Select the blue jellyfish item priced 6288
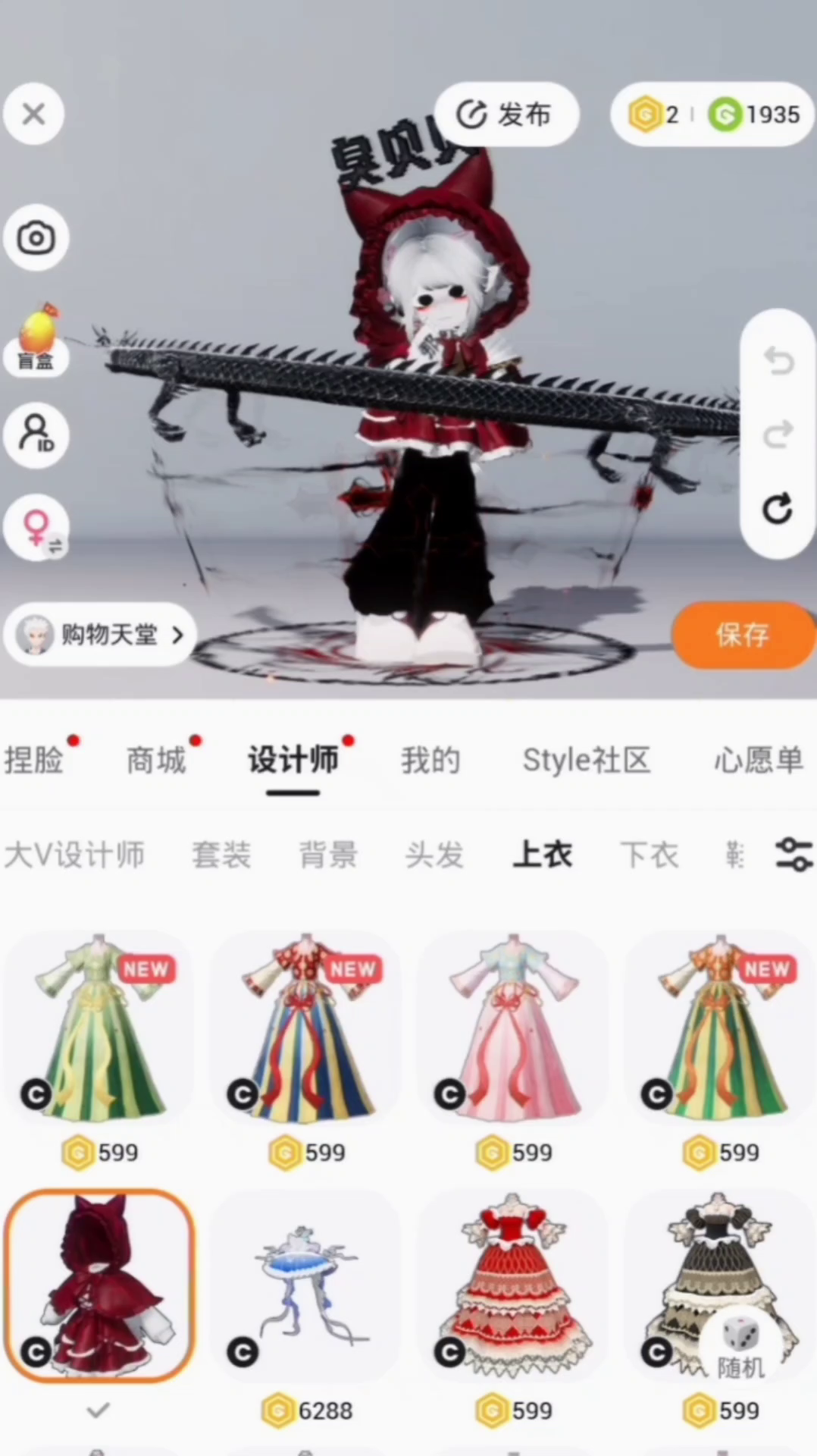The width and height of the screenshot is (817, 1456). [x=305, y=1285]
